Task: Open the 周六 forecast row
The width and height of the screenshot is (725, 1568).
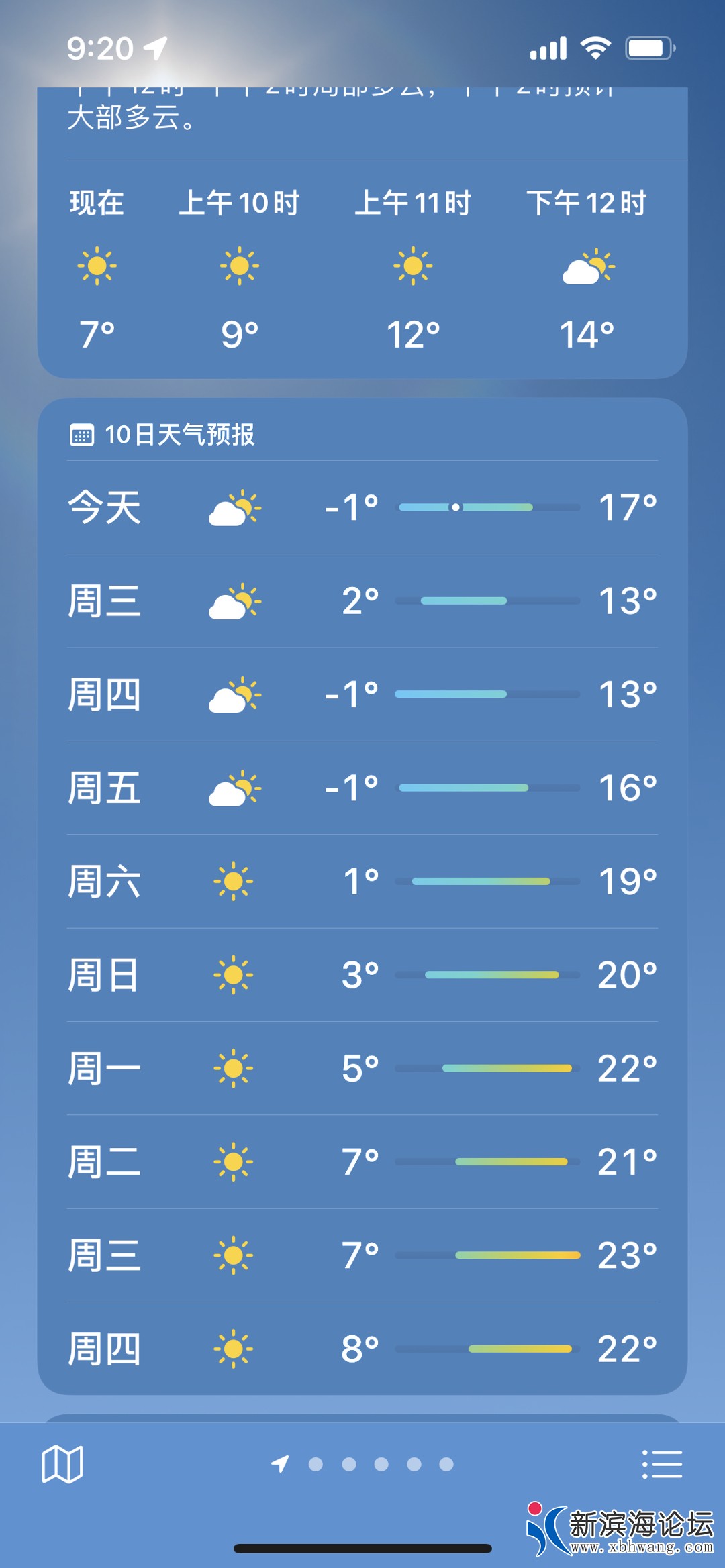Action: coord(362,881)
